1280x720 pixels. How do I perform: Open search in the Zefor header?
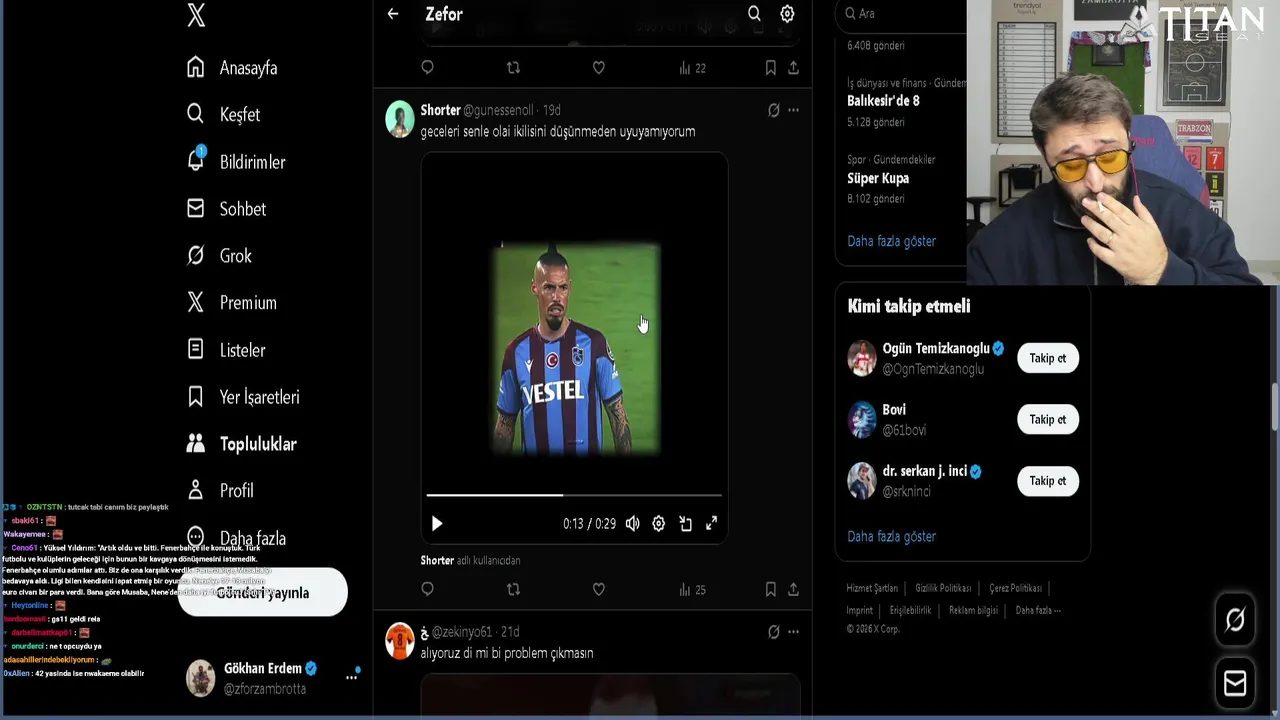click(x=754, y=14)
